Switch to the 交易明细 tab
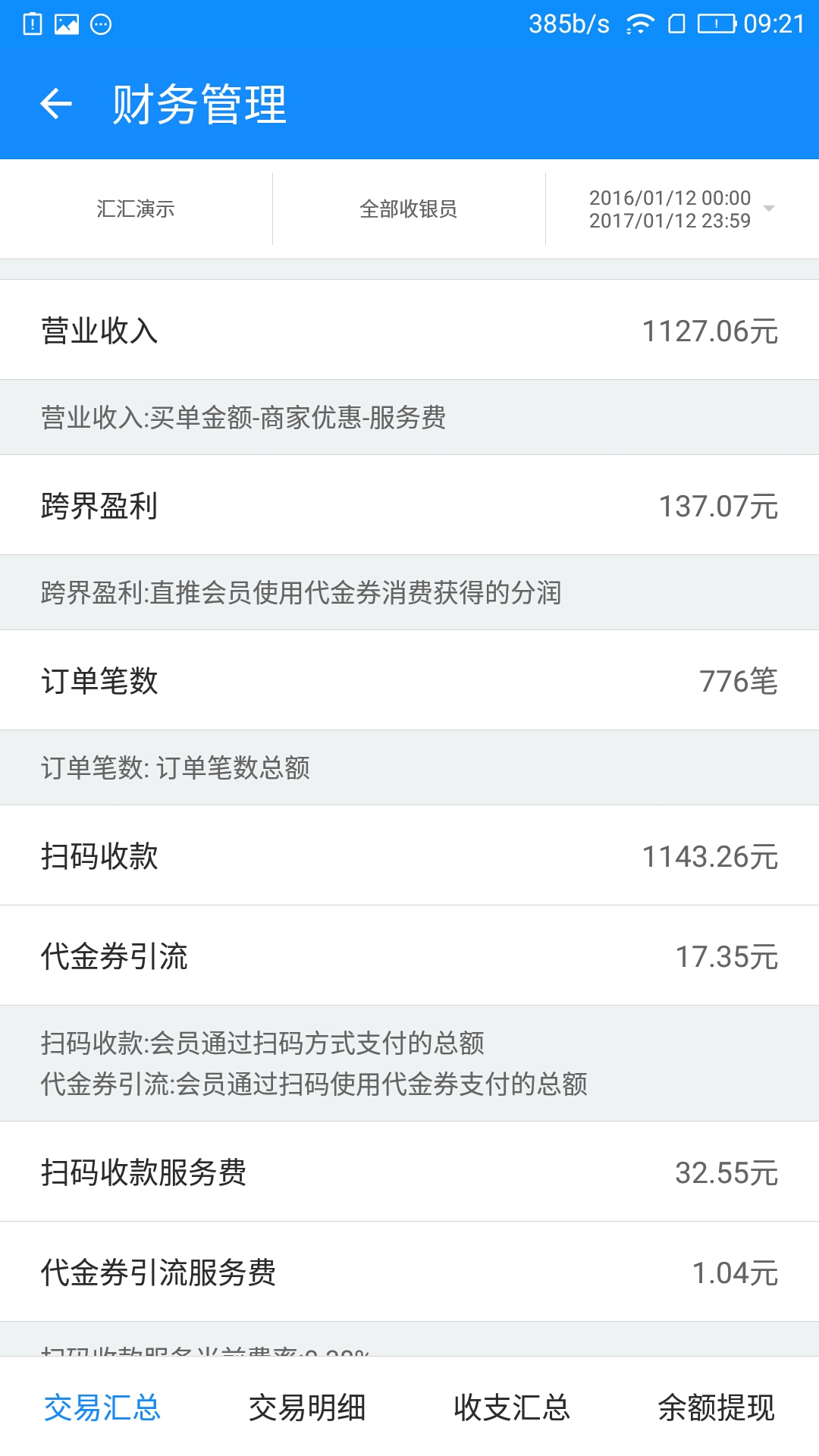 click(x=307, y=1407)
